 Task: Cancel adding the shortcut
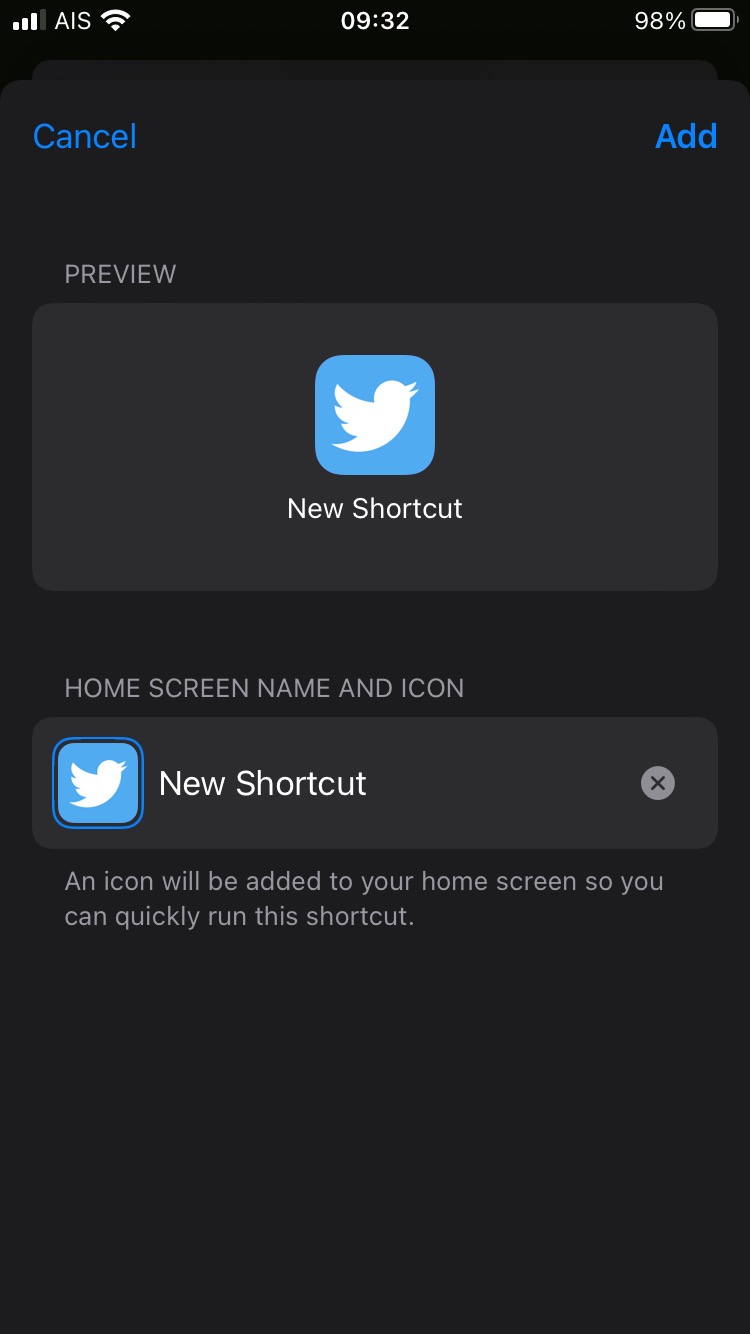tap(84, 137)
